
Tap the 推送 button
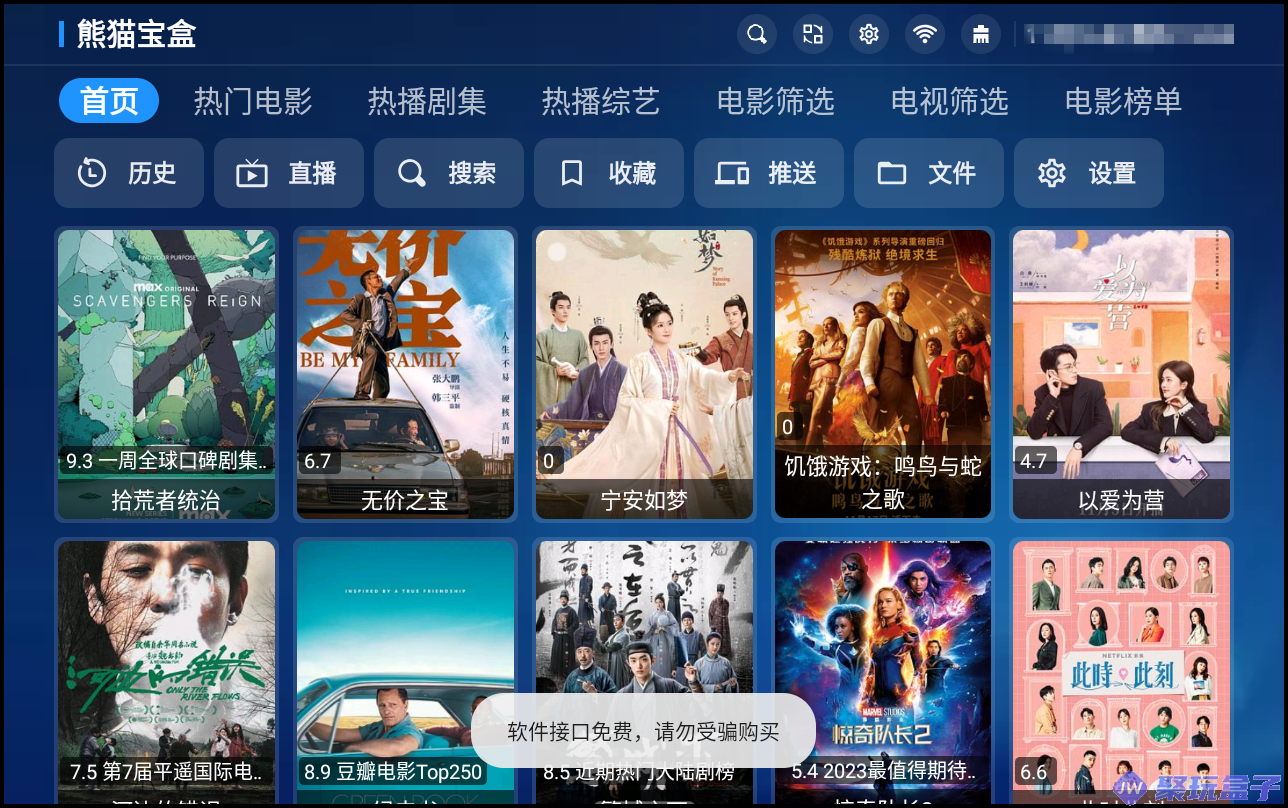(769, 173)
